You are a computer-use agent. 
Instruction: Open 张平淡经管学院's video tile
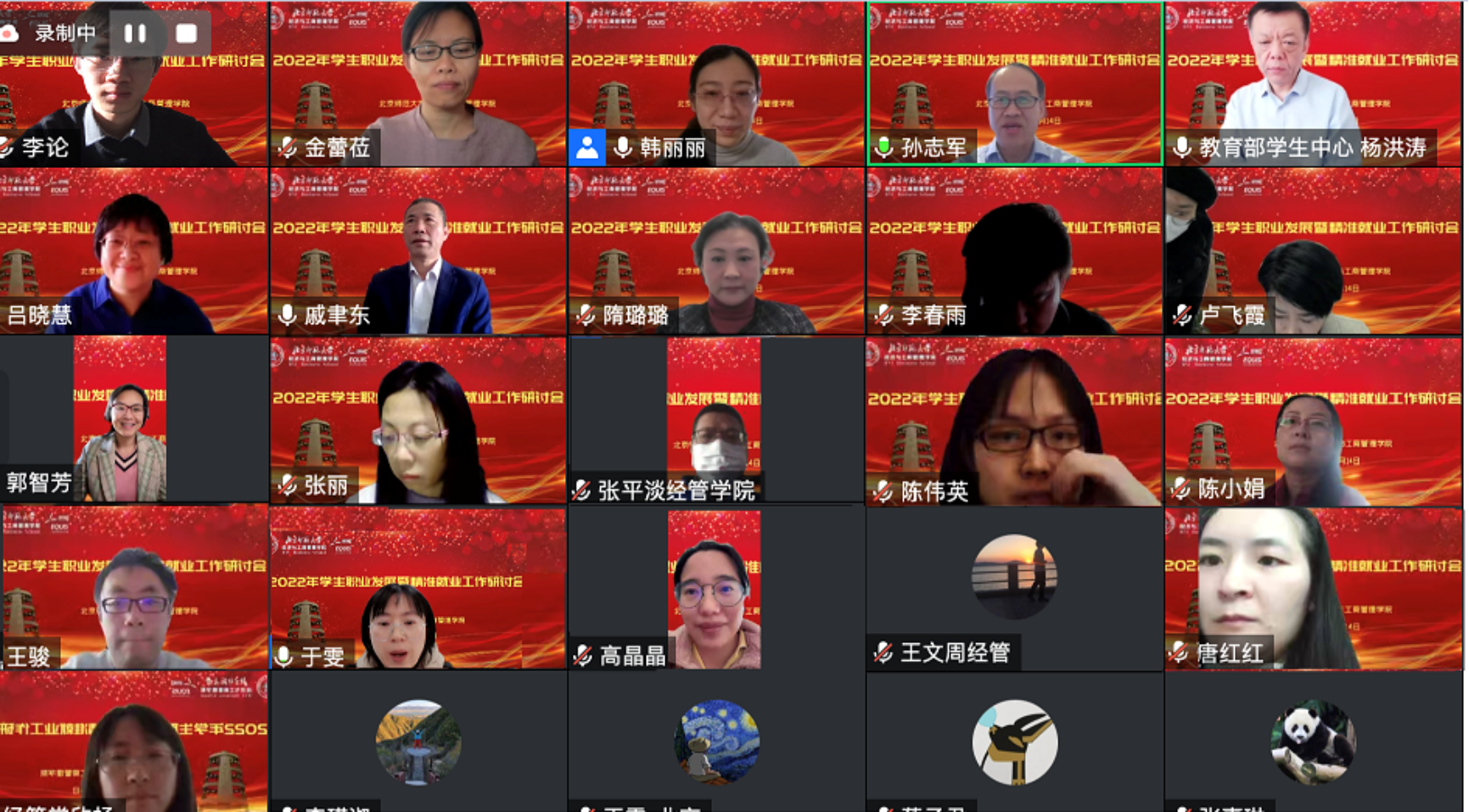716,419
